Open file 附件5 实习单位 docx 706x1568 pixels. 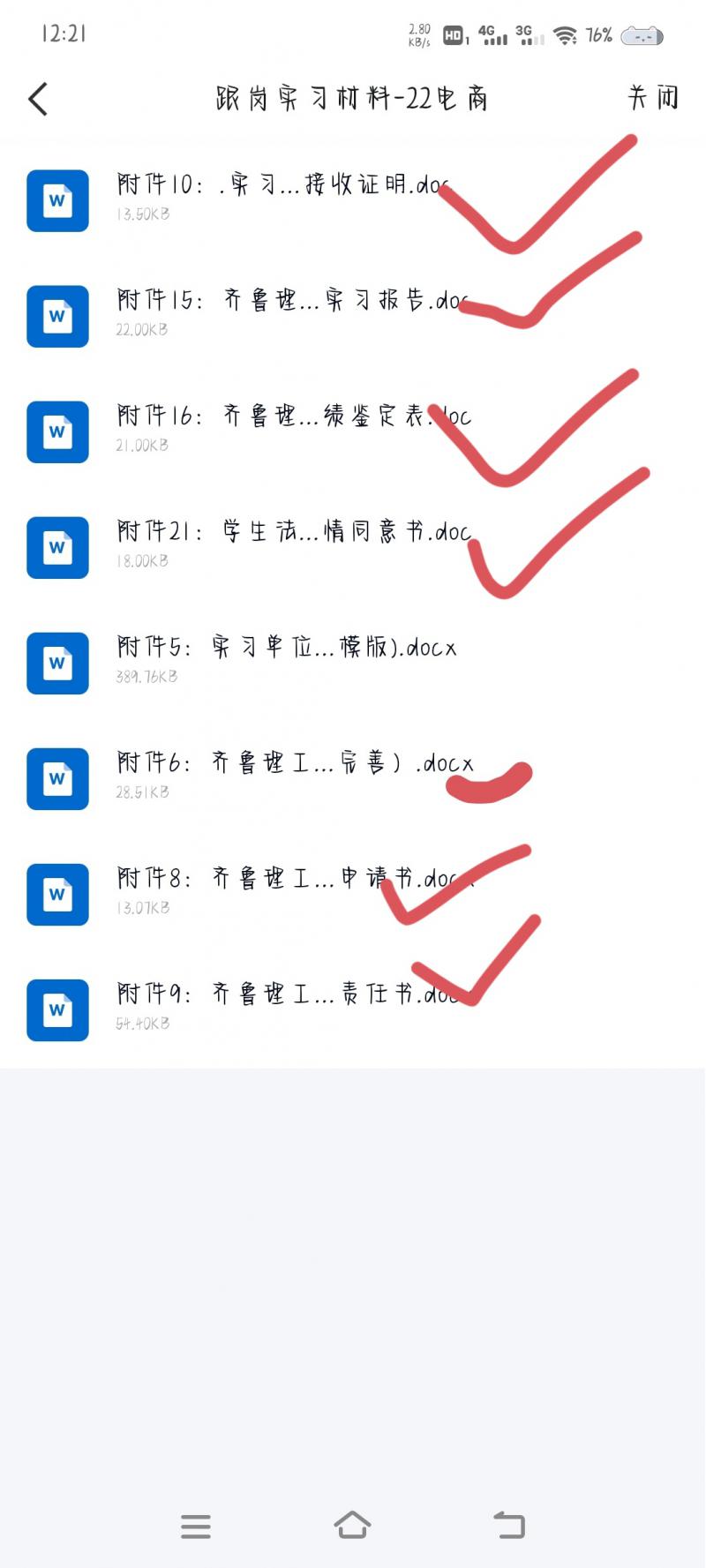353,663
